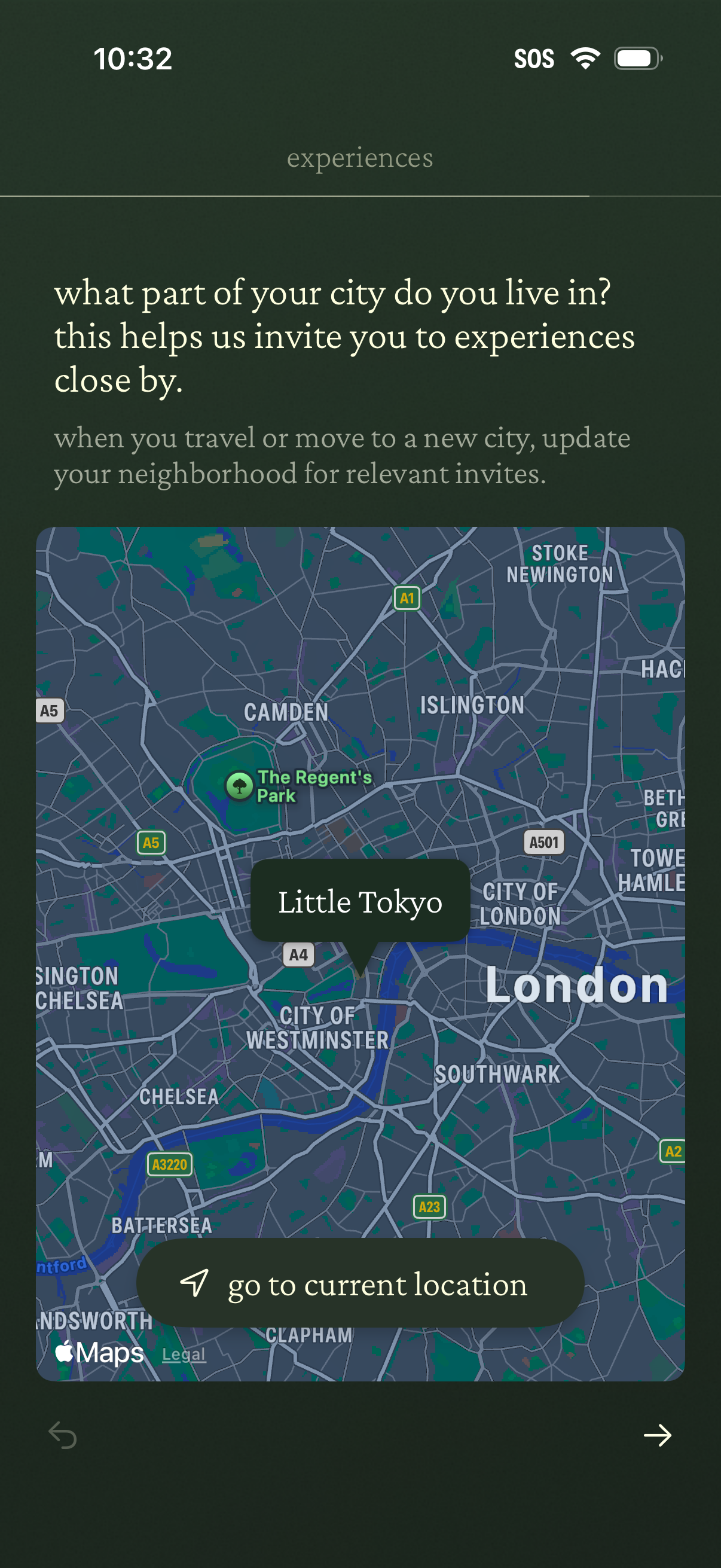Continue with the forward arrow
The height and width of the screenshot is (1568, 721).
(x=657, y=1435)
